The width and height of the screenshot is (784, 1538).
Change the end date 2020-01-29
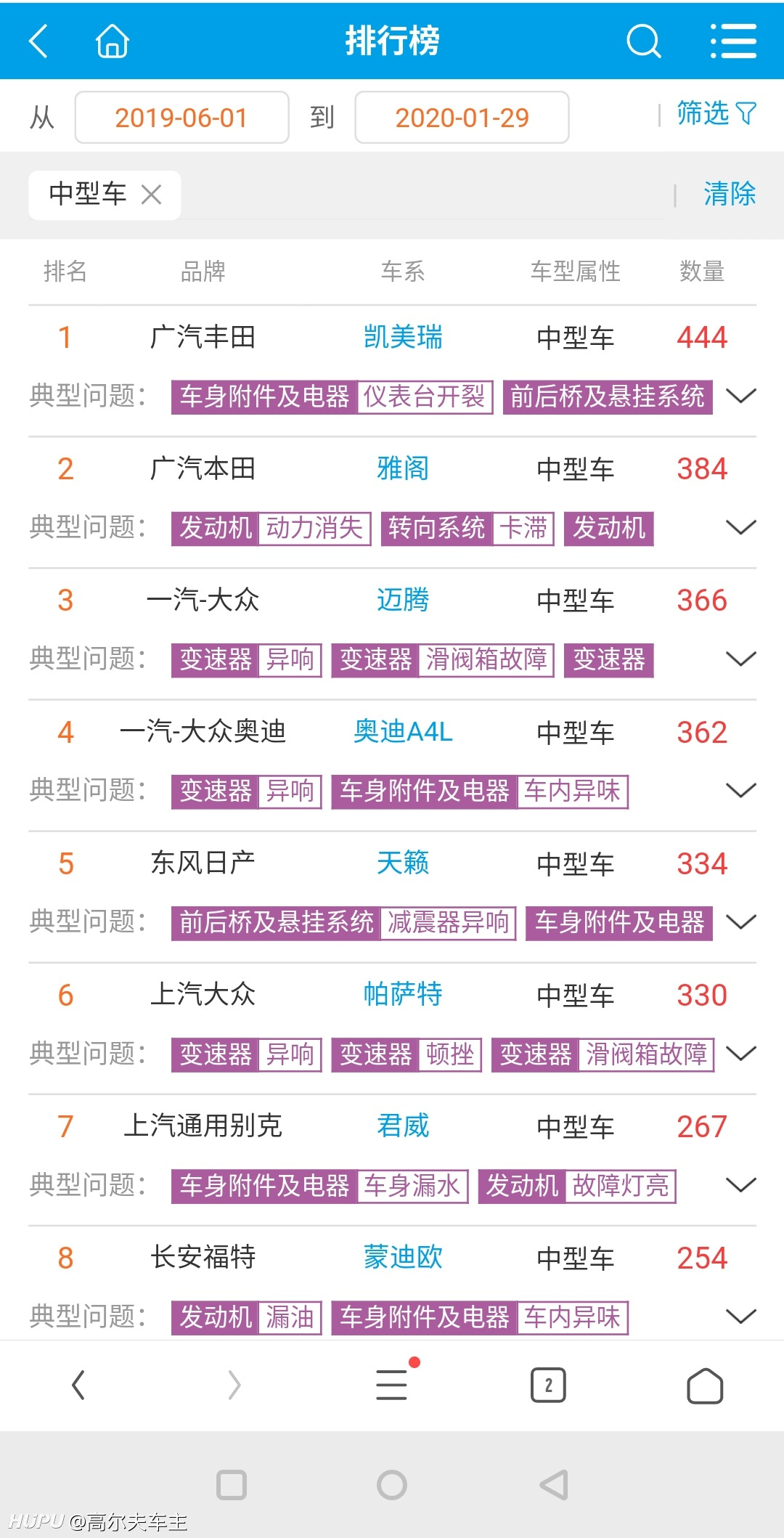click(462, 117)
